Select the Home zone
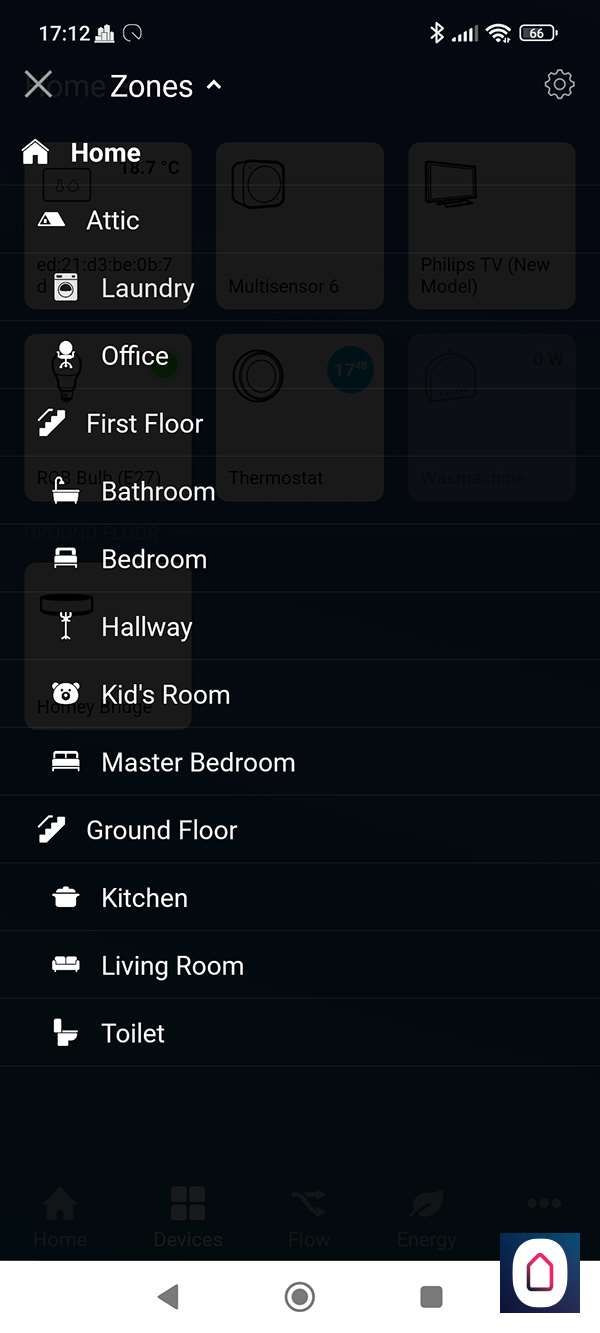 pos(105,153)
